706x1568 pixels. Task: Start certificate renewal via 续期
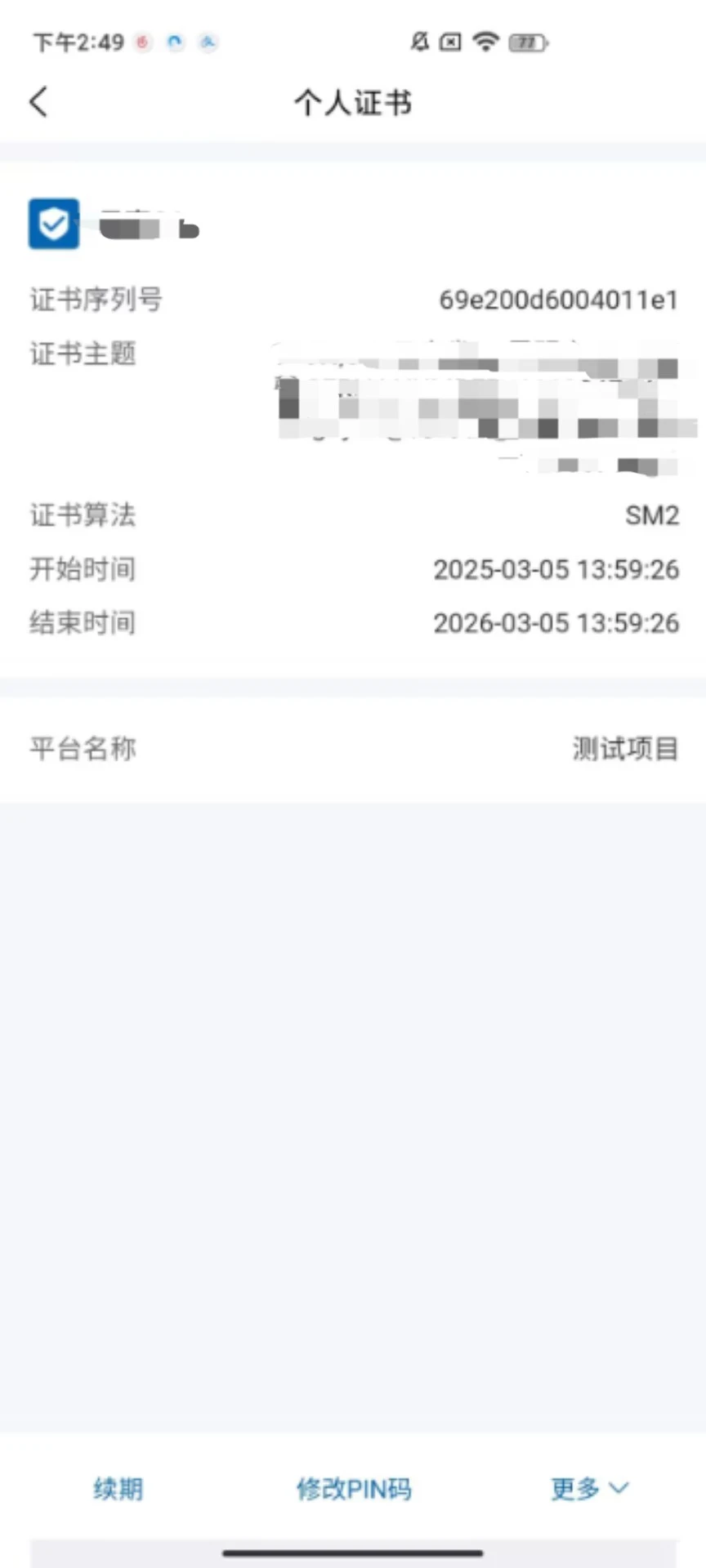coord(117,1490)
